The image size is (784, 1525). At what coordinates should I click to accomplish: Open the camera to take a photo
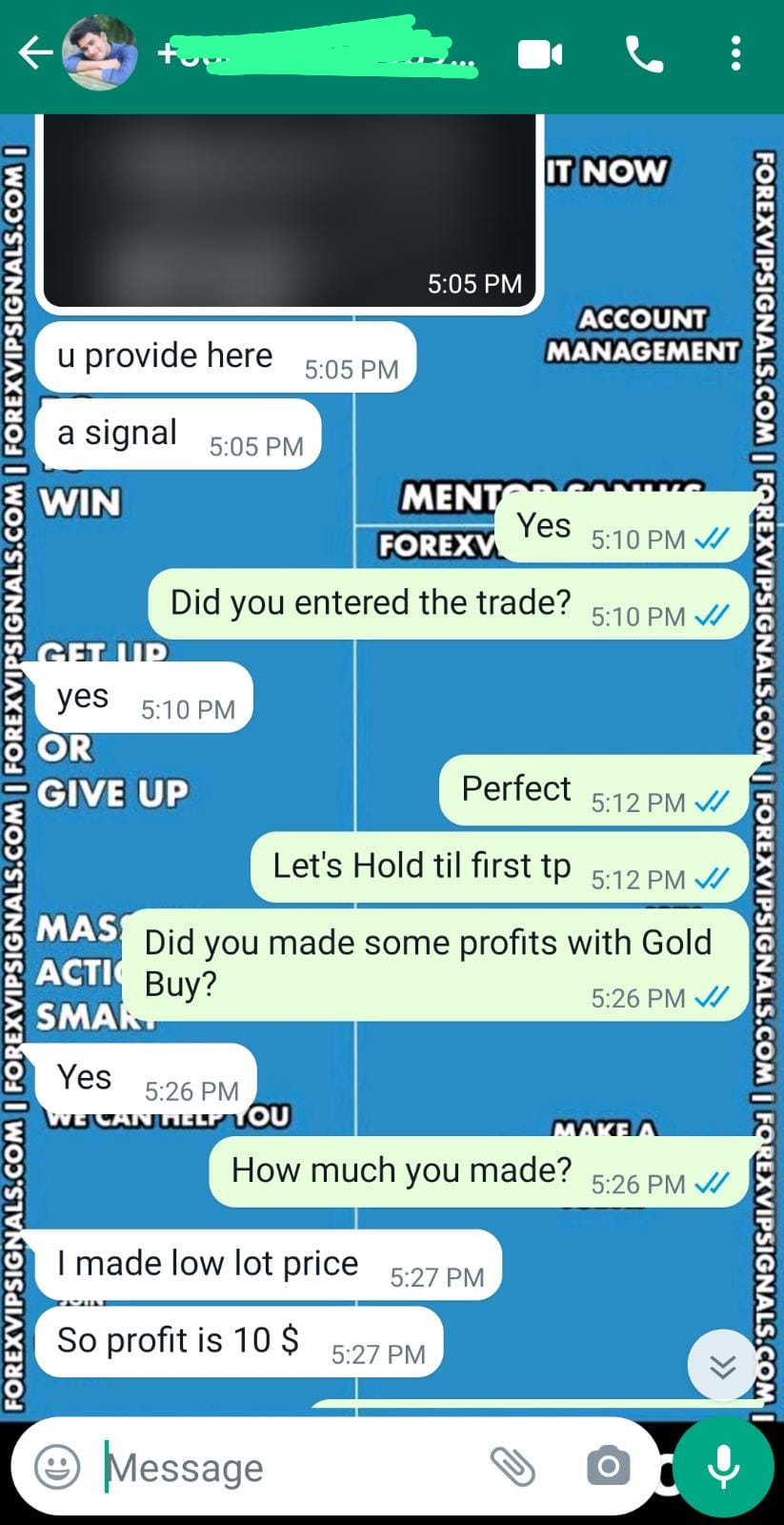tap(608, 1467)
